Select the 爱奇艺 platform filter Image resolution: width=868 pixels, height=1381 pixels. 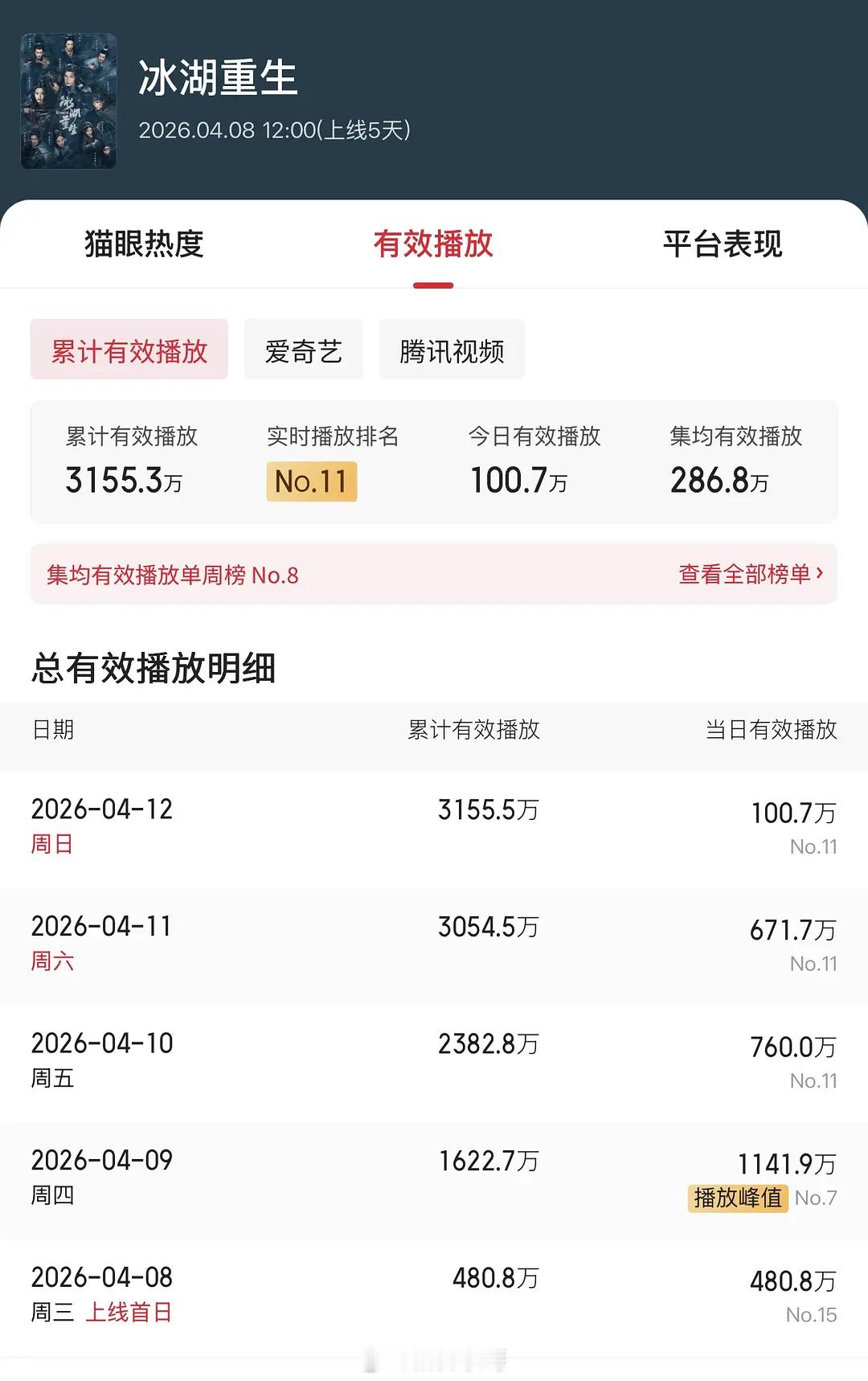(303, 349)
